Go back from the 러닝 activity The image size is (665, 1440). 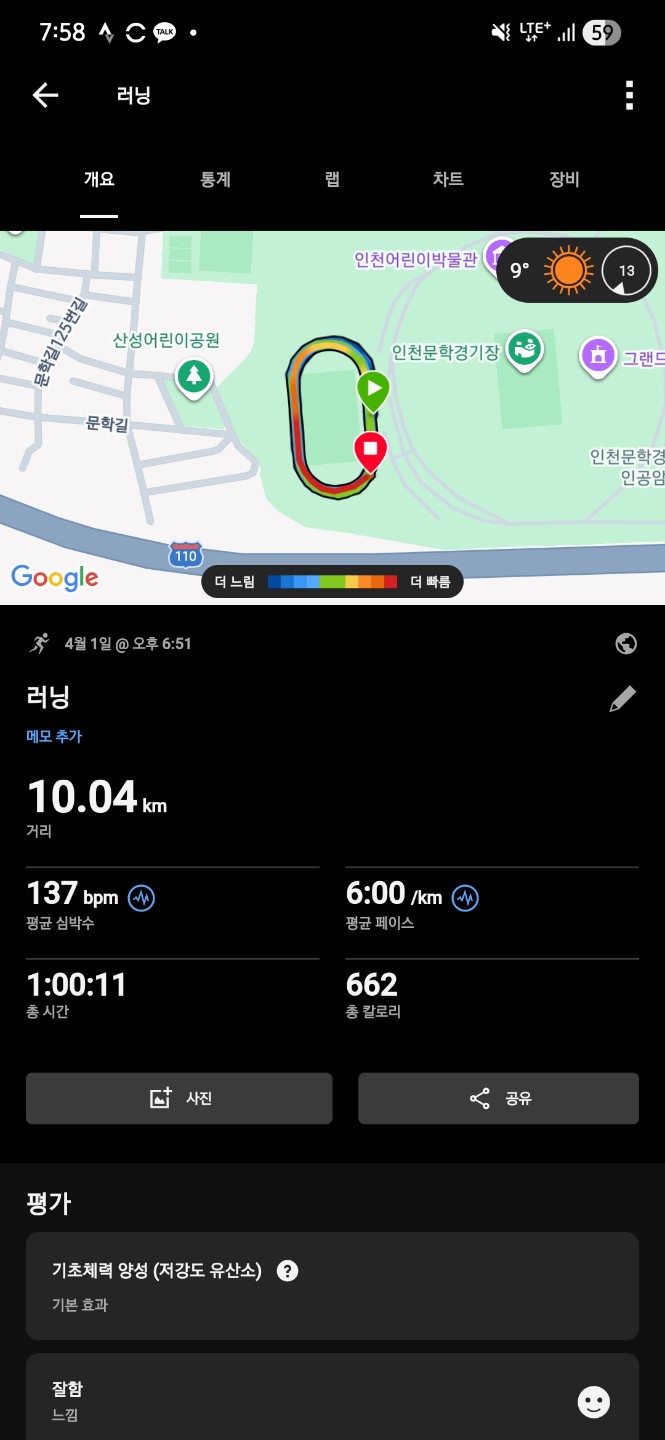click(x=46, y=95)
